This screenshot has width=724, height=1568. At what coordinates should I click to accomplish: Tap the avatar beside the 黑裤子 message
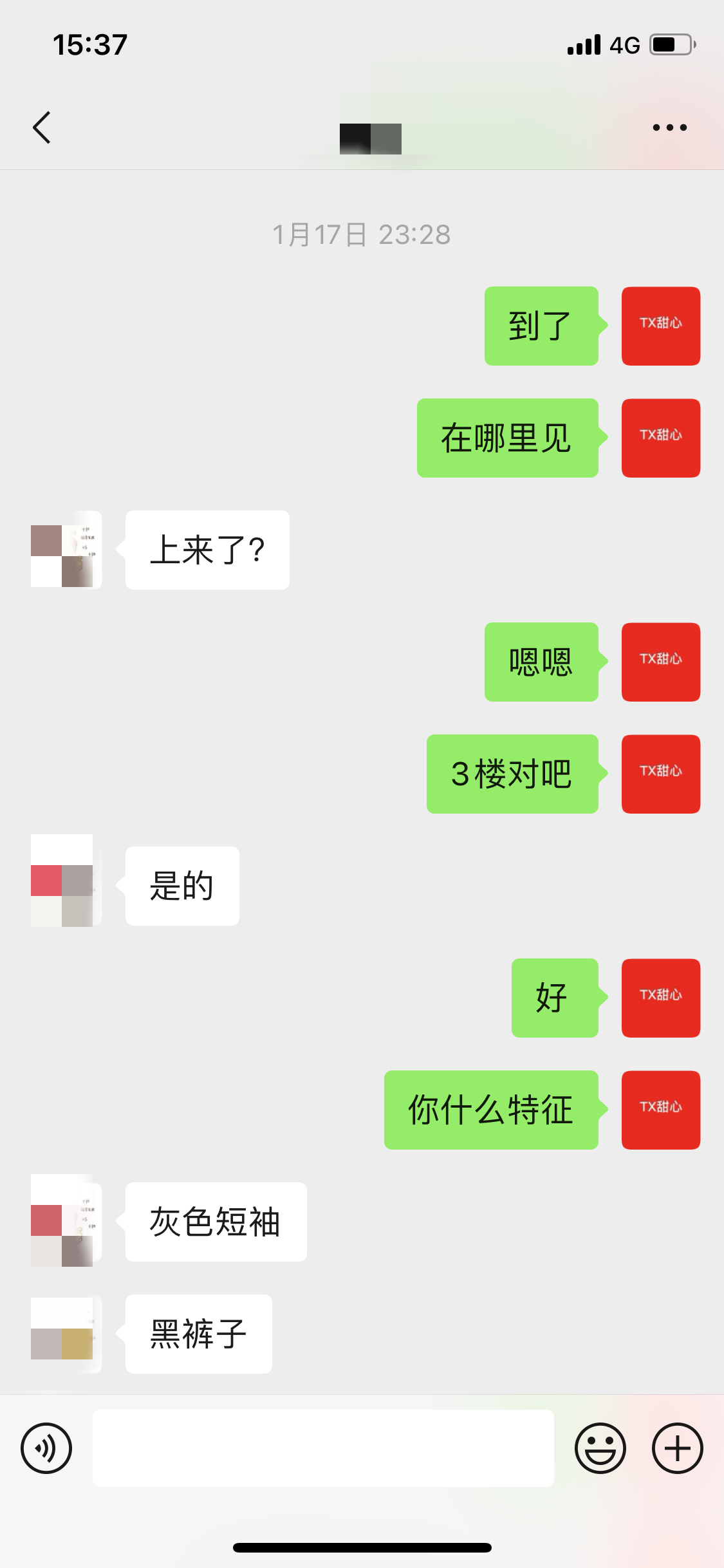(x=65, y=1334)
